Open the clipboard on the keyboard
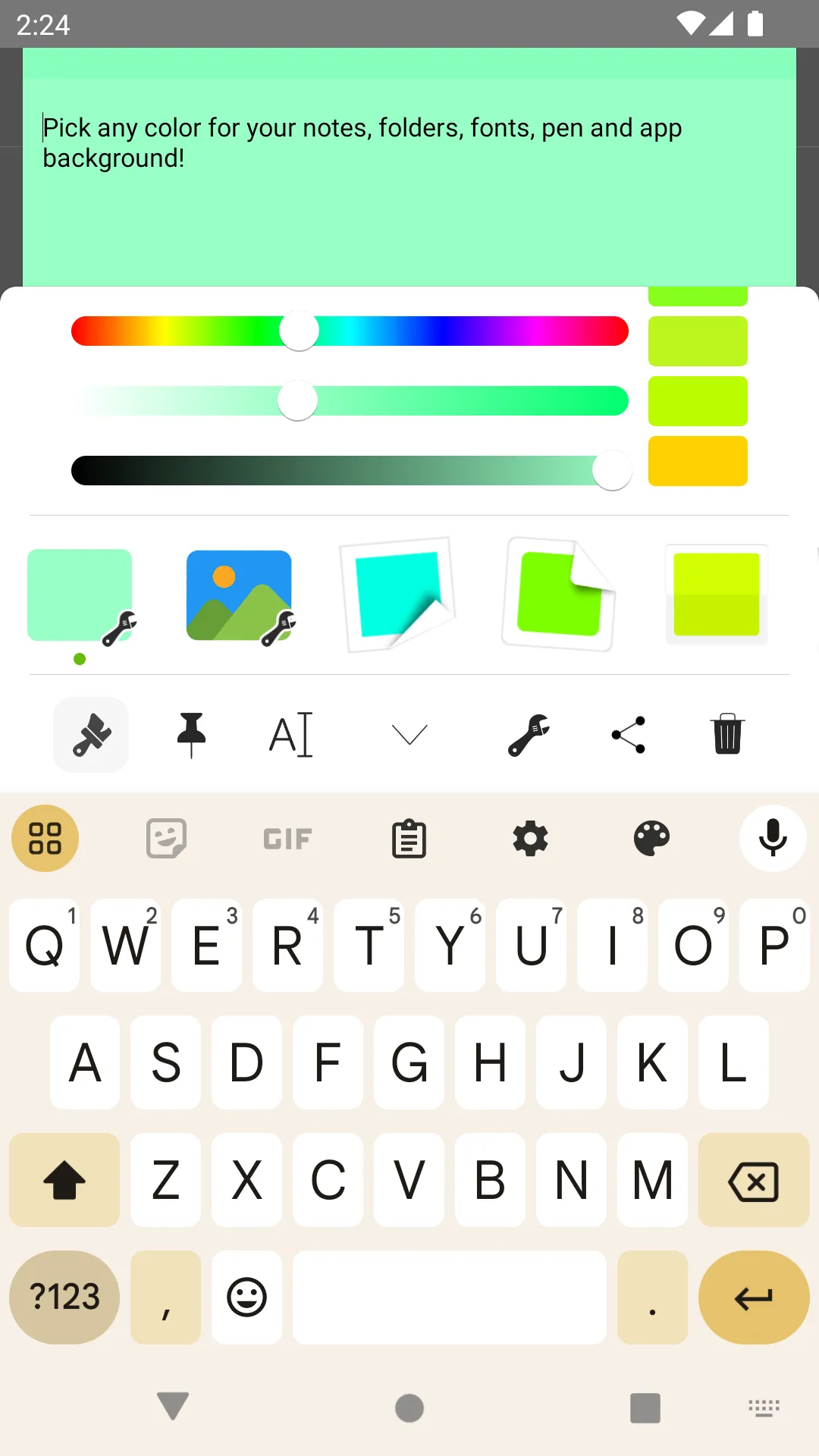 409,838
